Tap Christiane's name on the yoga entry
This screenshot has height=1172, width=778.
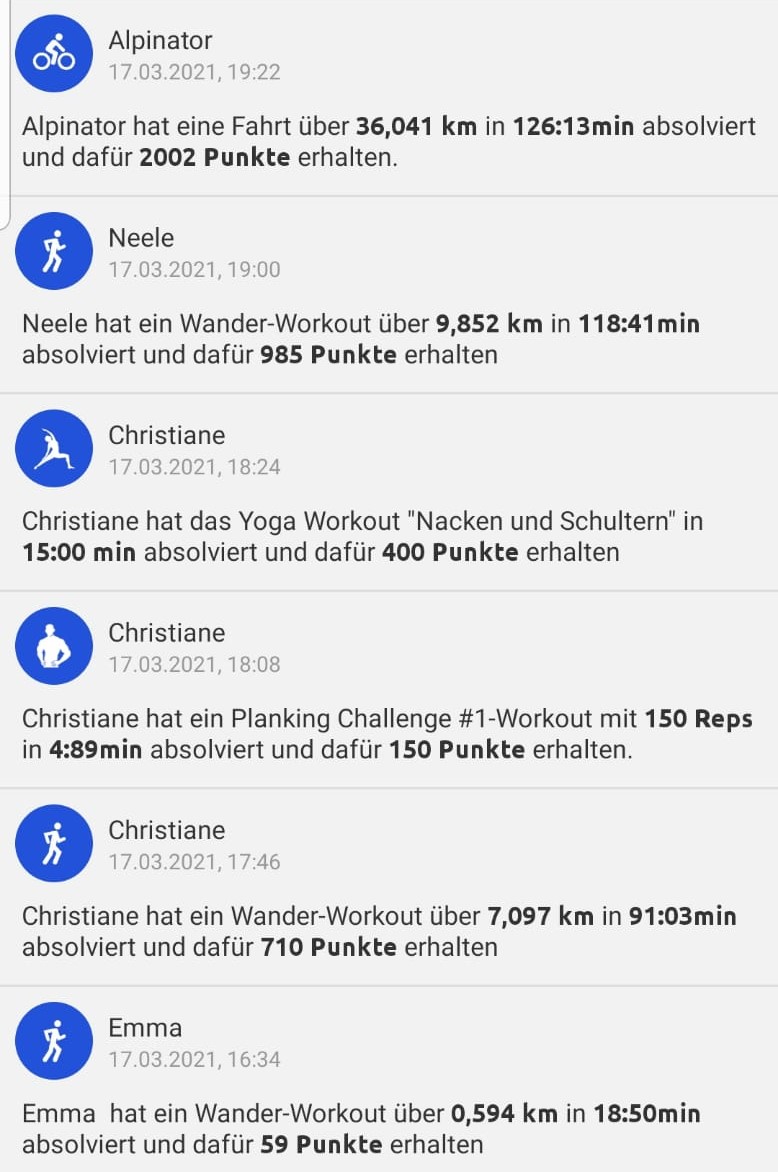[167, 435]
